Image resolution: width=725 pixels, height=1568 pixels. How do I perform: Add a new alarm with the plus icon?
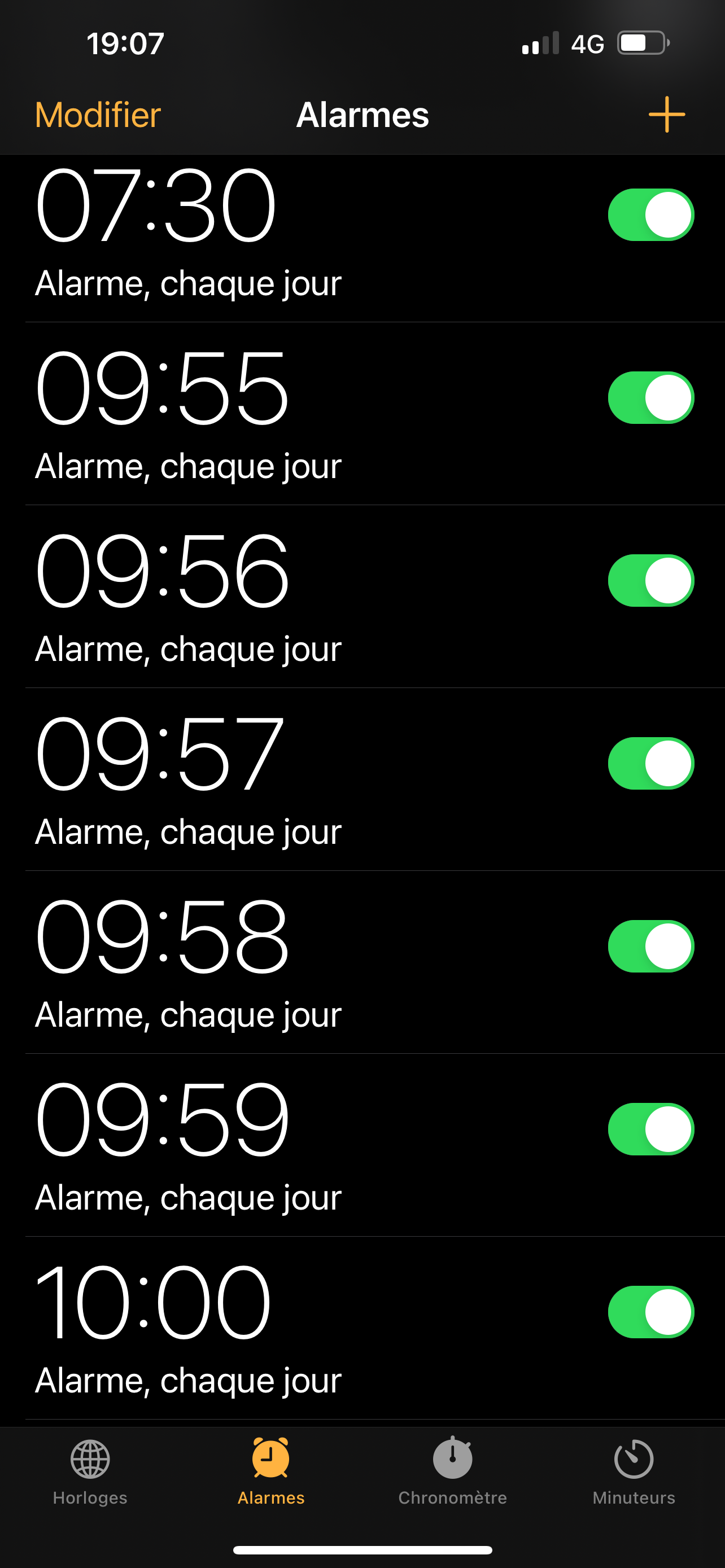(667, 115)
